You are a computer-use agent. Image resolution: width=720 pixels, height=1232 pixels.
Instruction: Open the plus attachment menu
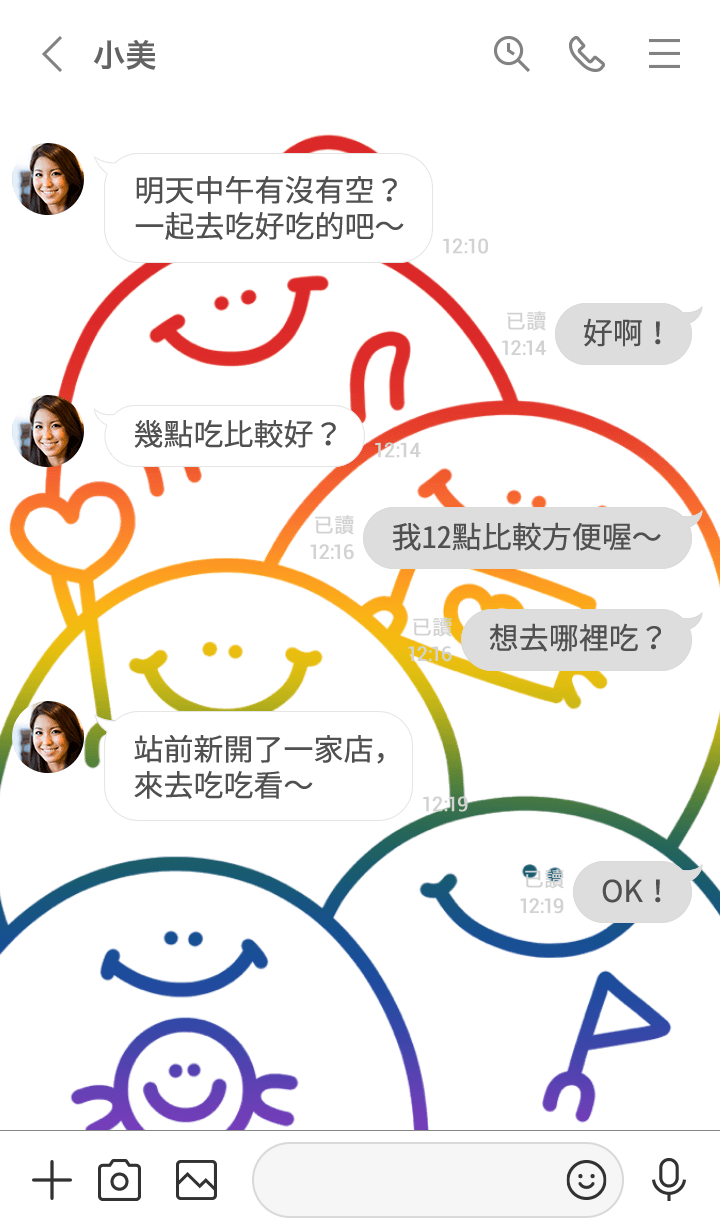click(x=52, y=1181)
